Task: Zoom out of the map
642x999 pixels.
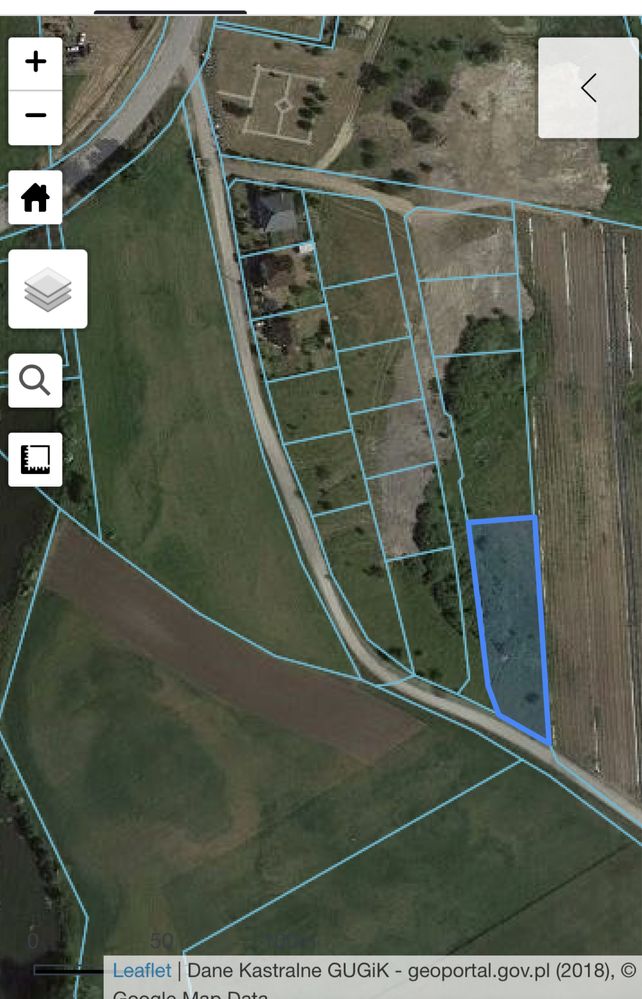Action: 36,116
